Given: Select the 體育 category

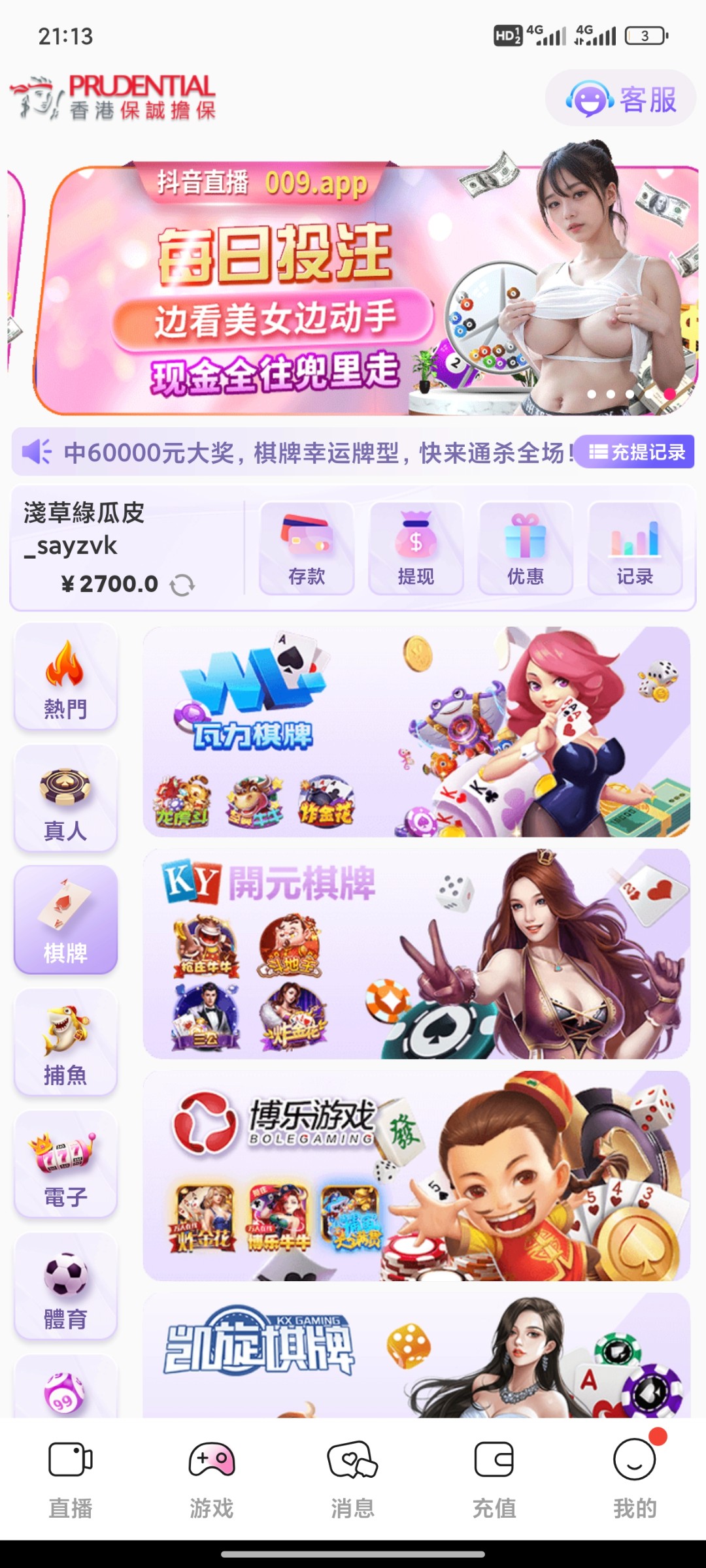Looking at the screenshot, I should [x=65, y=1286].
